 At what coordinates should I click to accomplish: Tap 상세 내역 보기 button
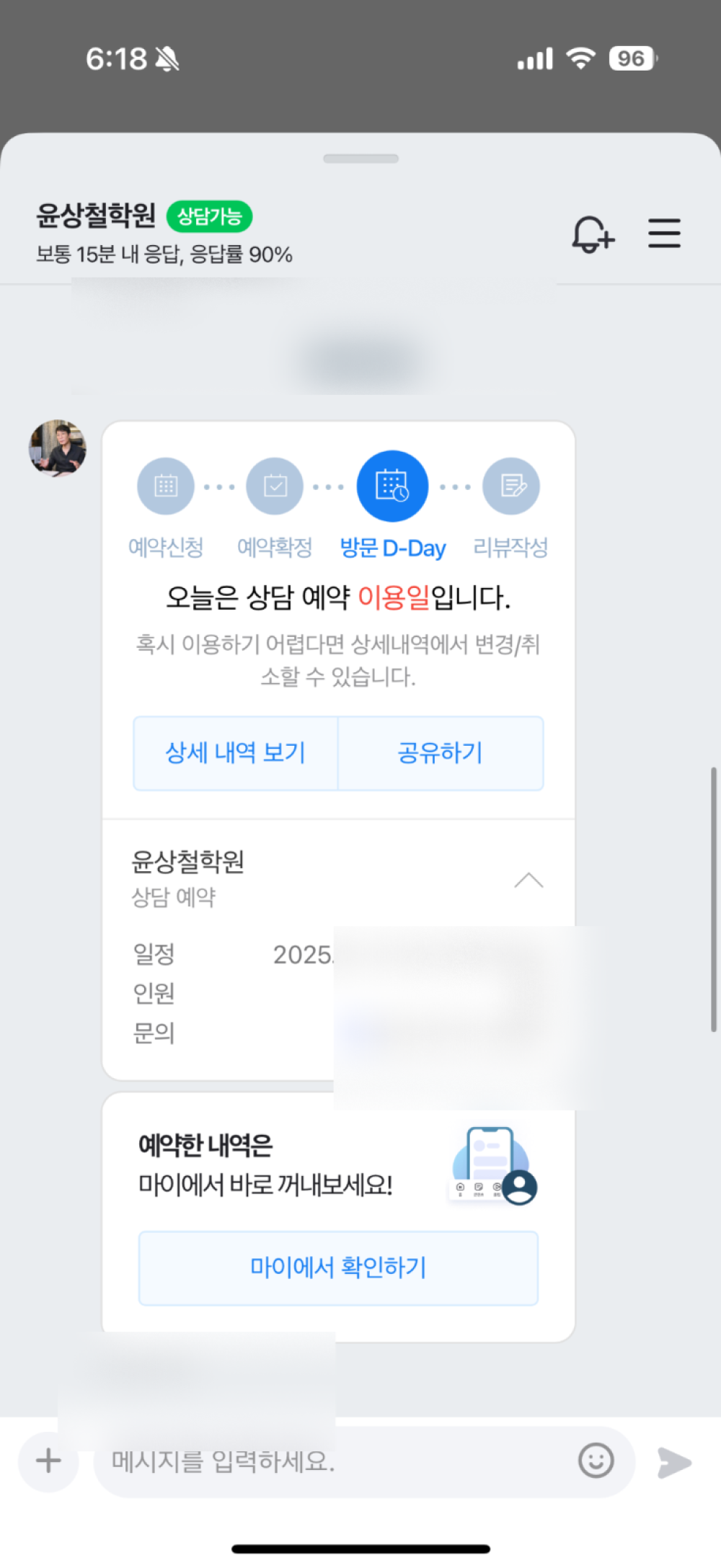[x=236, y=753]
